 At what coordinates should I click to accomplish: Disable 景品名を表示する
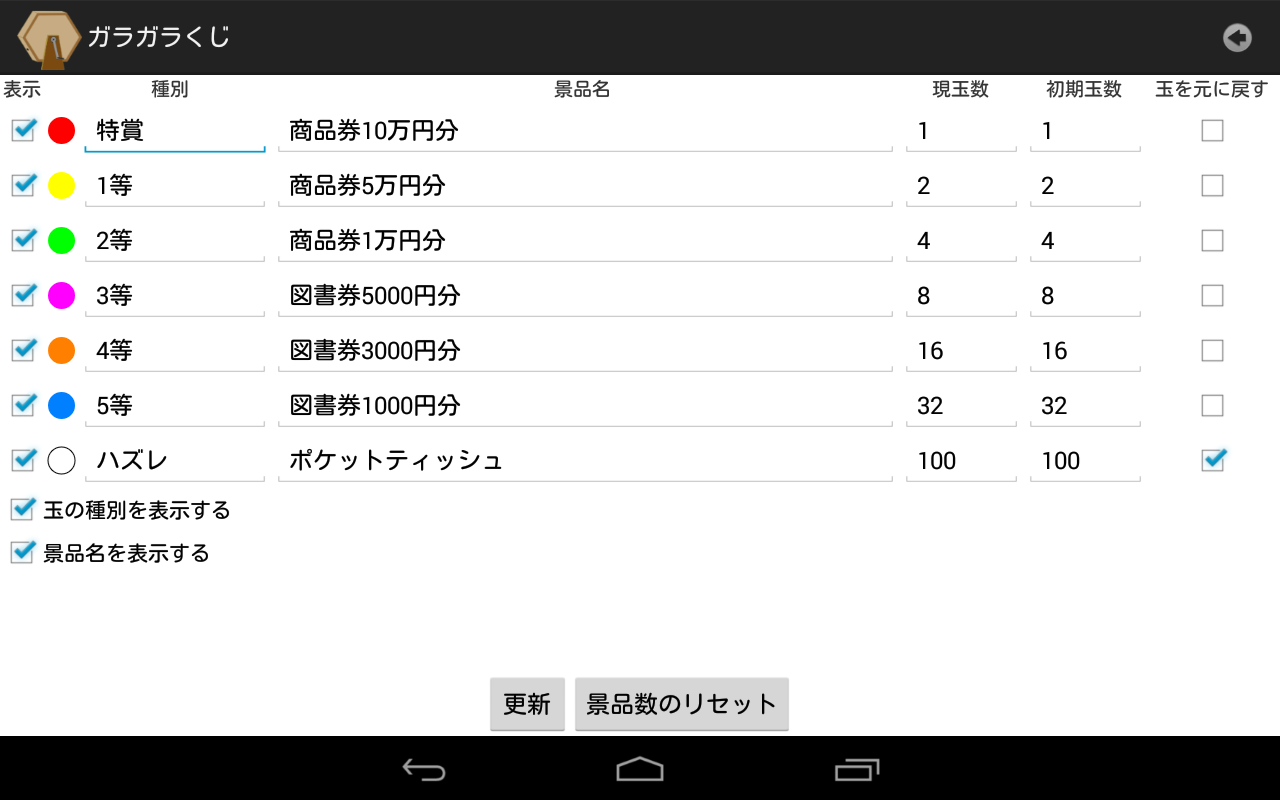pos(23,553)
